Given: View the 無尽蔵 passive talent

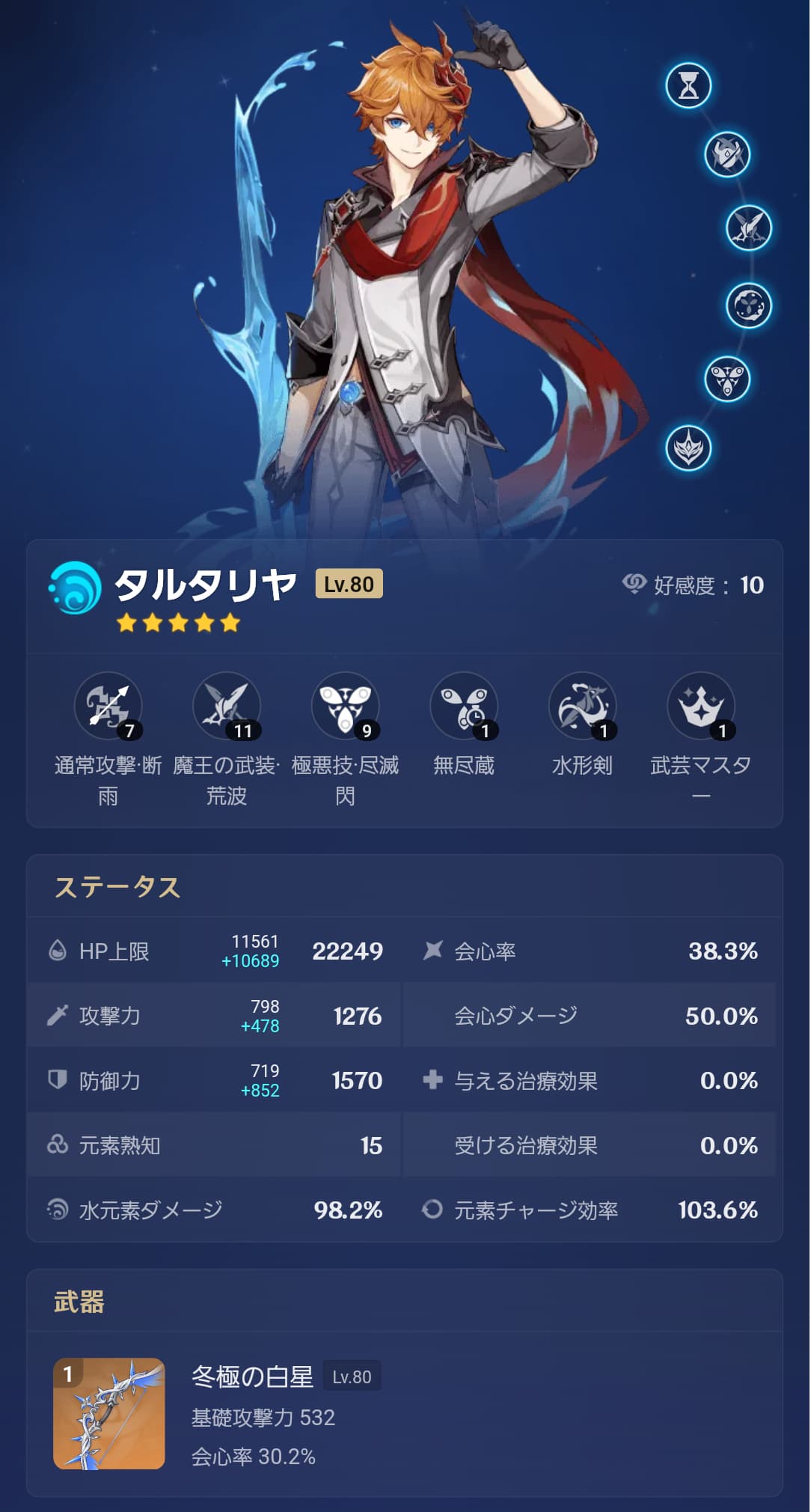Looking at the screenshot, I should [464, 706].
